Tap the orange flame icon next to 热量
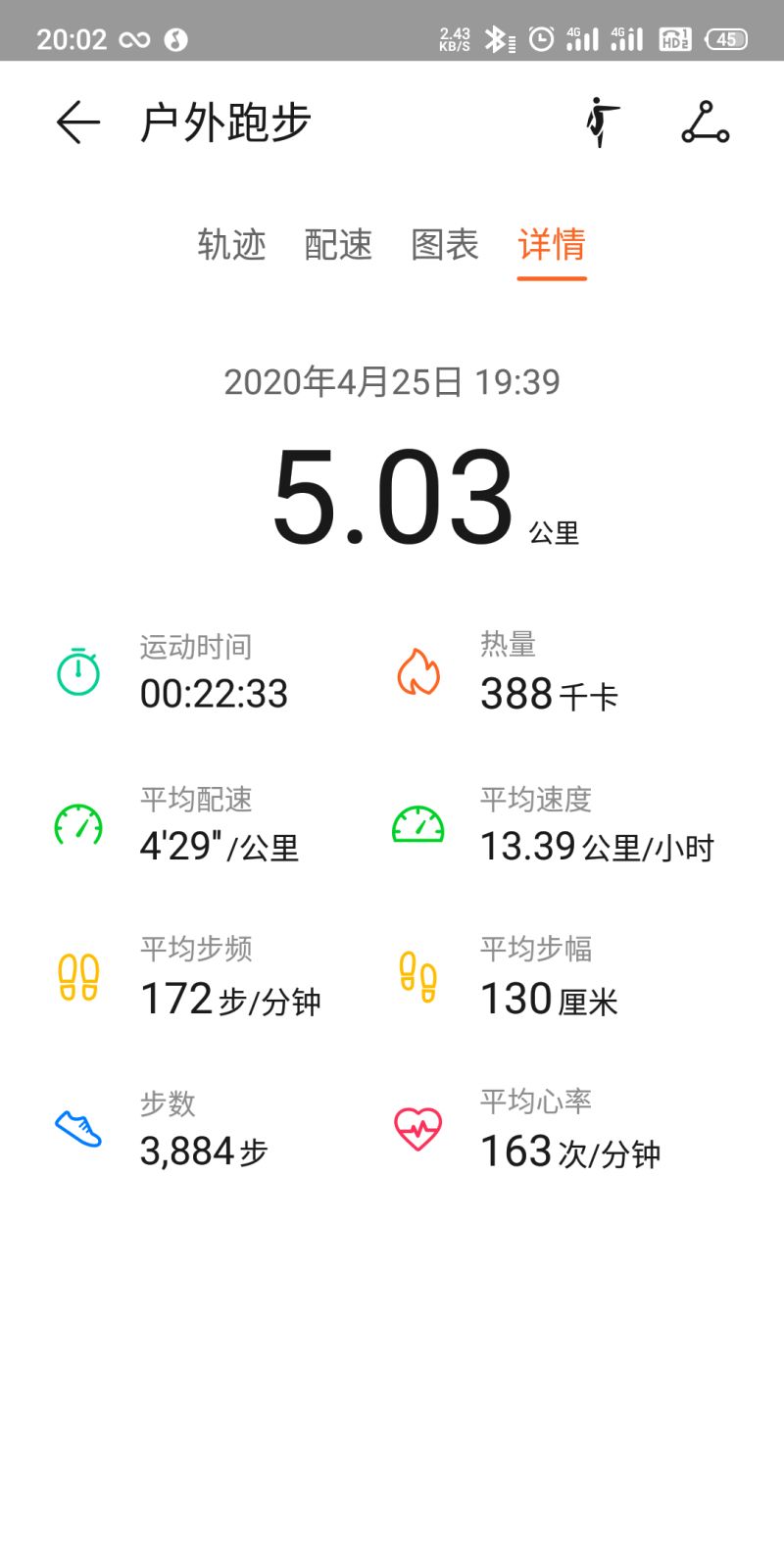The height and width of the screenshot is (1568, 784). coord(418,671)
